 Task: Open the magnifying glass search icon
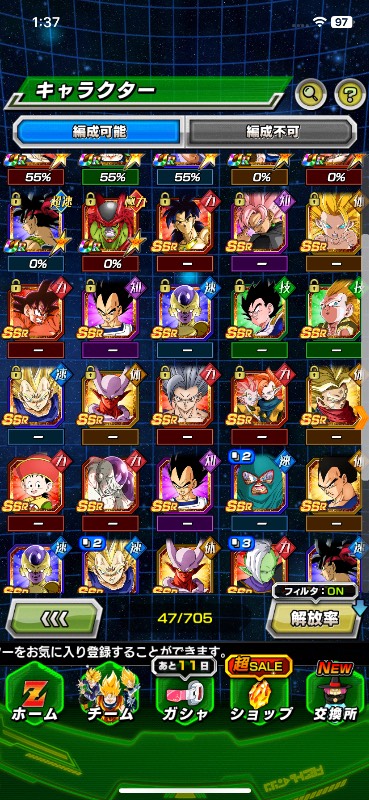coord(311,93)
